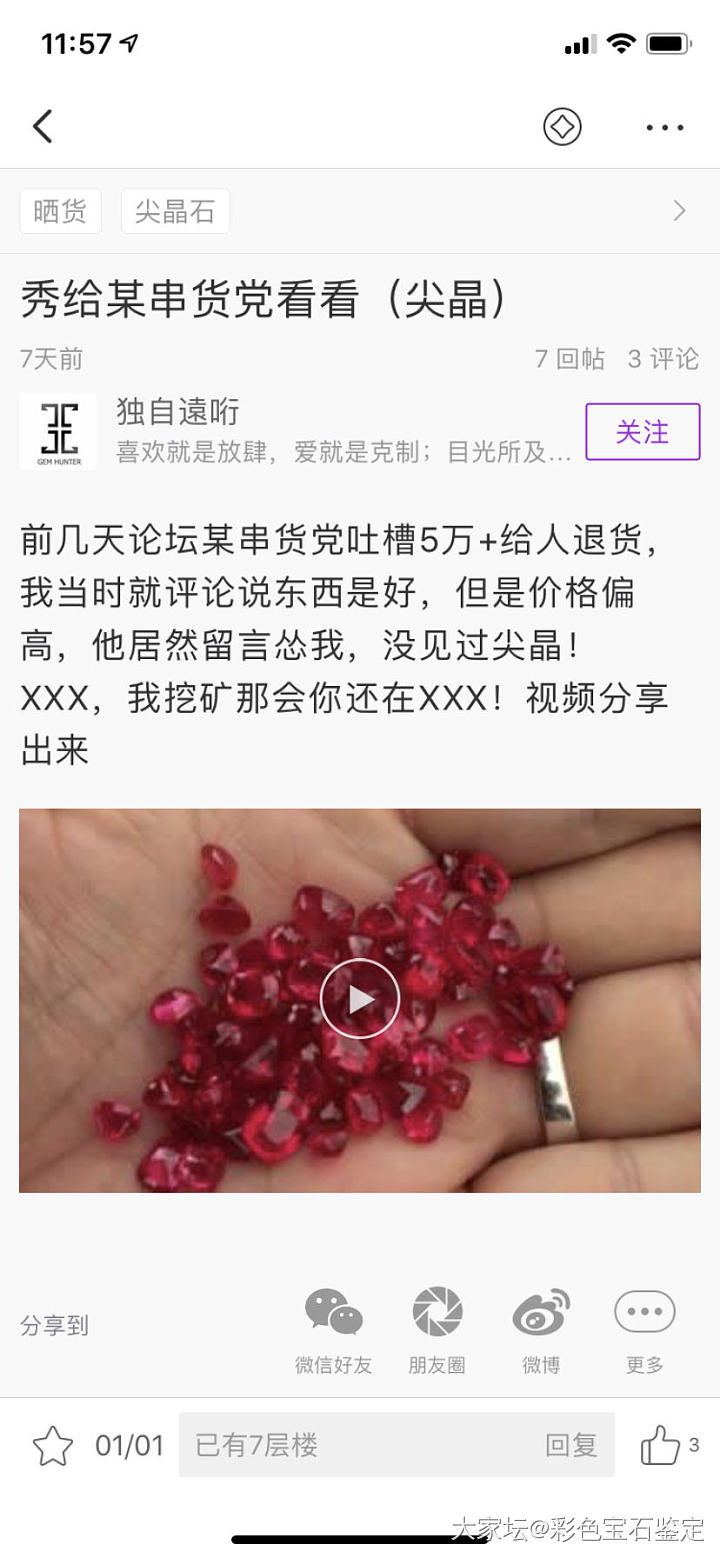The image size is (720, 1558).
Task: Open 独自遠听's profile avatar
Action: tap(58, 432)
